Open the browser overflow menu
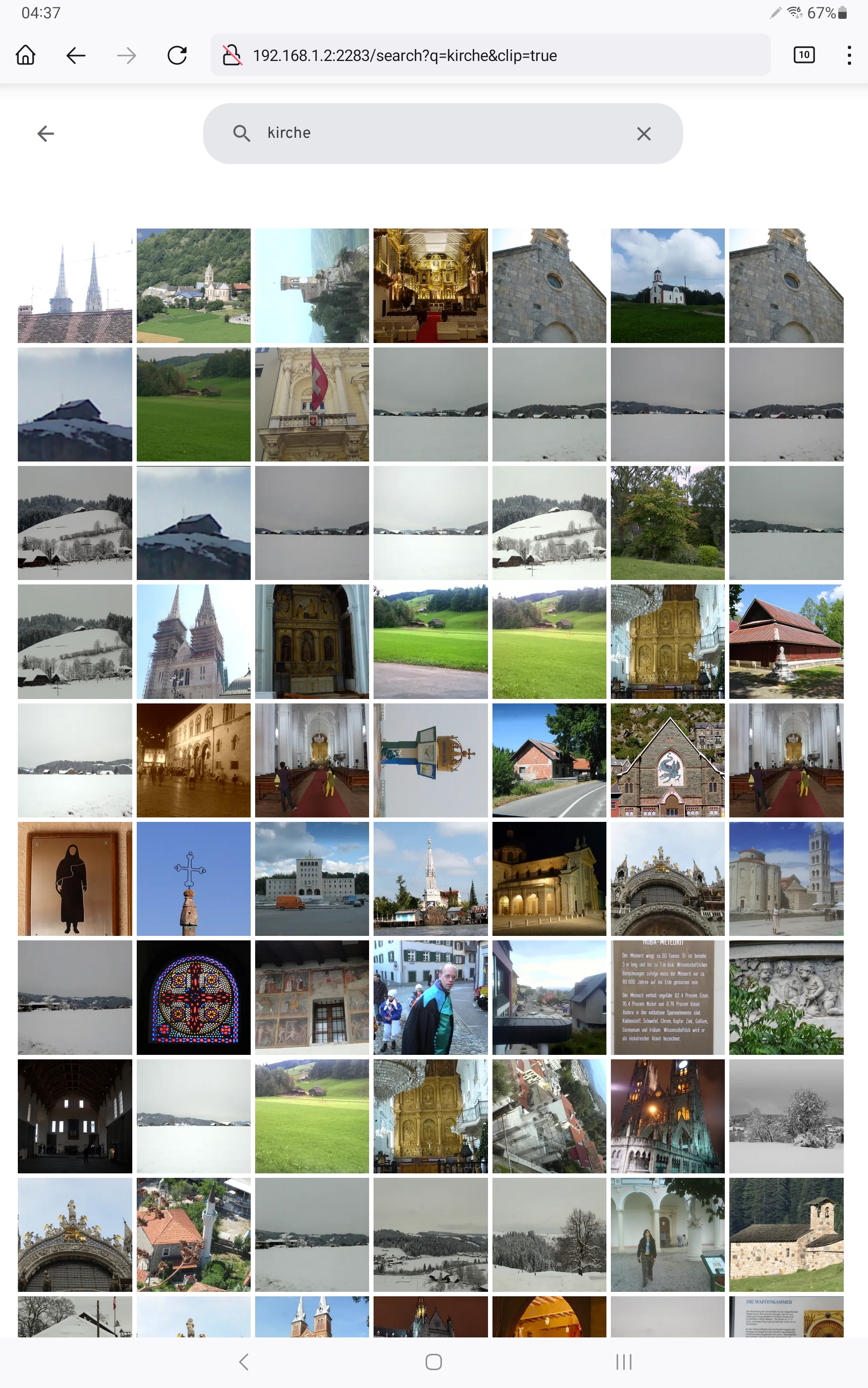This screenshot has width=868, height=1388. pos(849,55)
